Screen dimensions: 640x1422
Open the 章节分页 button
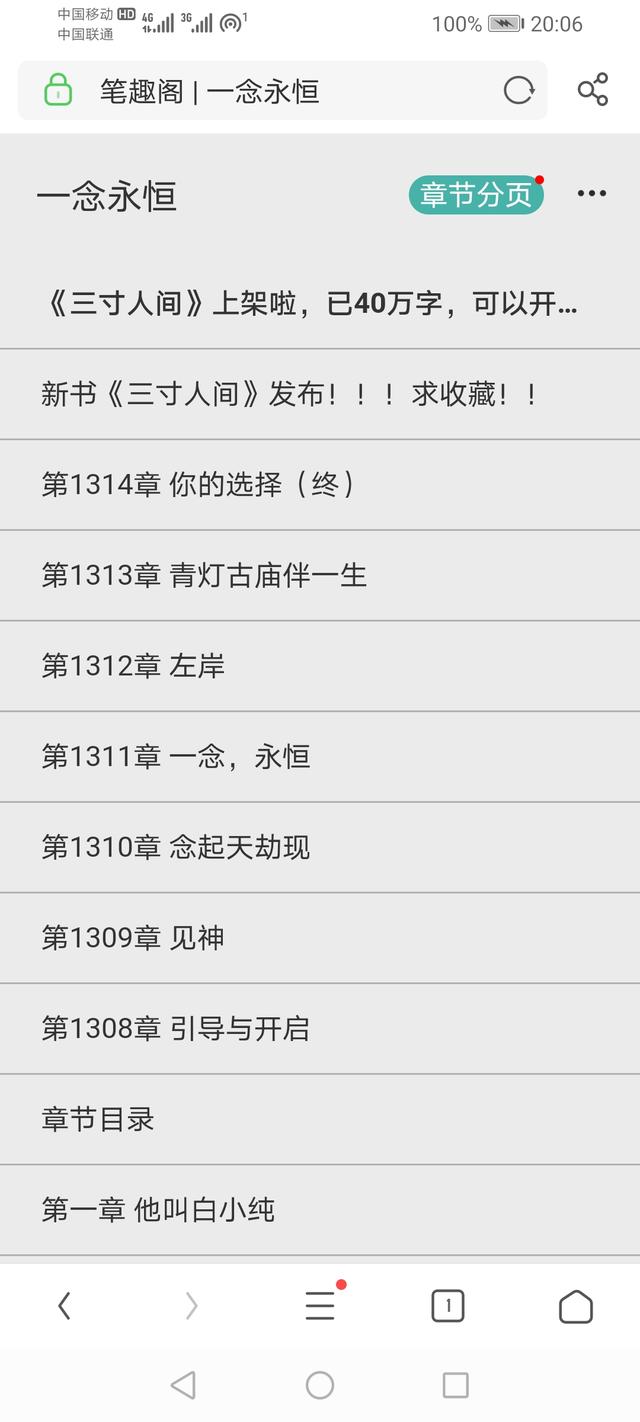click(476, 195)
